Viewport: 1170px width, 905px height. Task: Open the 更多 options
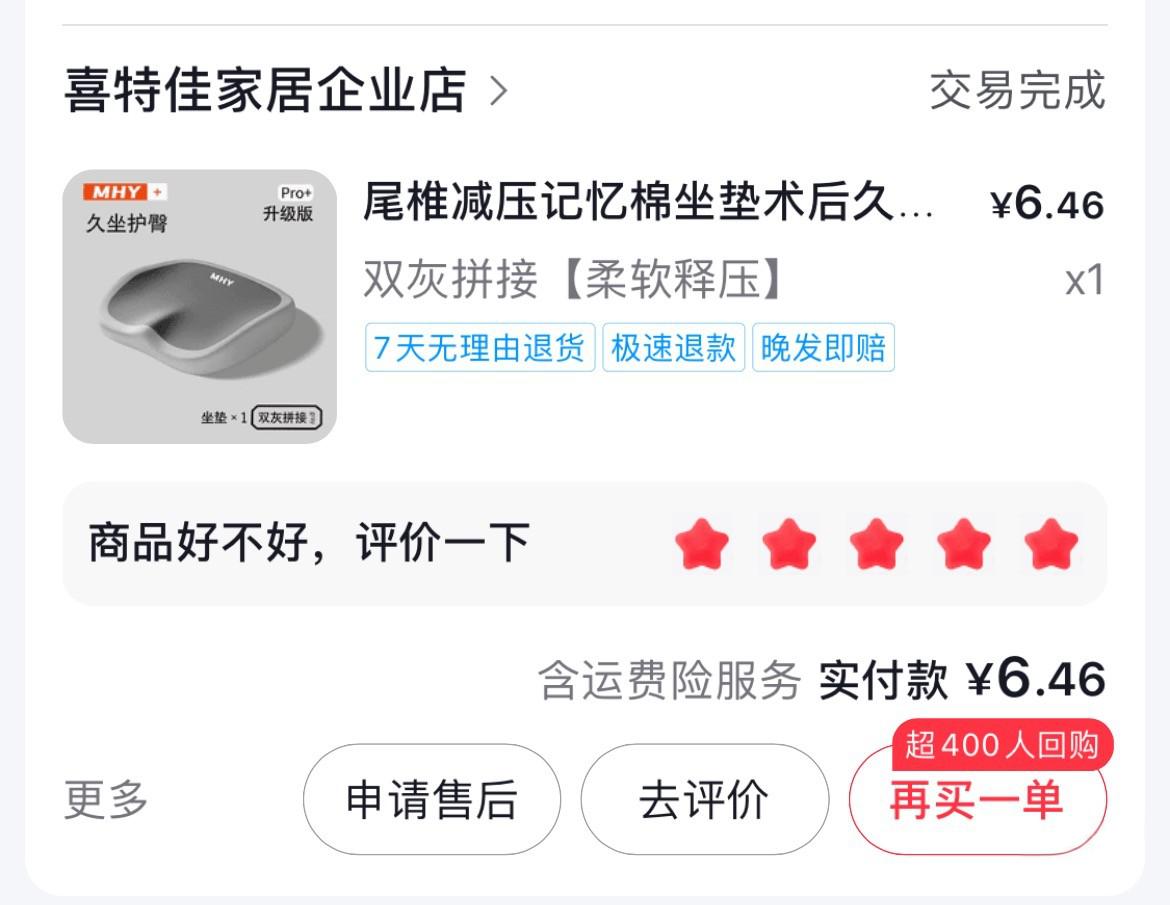106,800
